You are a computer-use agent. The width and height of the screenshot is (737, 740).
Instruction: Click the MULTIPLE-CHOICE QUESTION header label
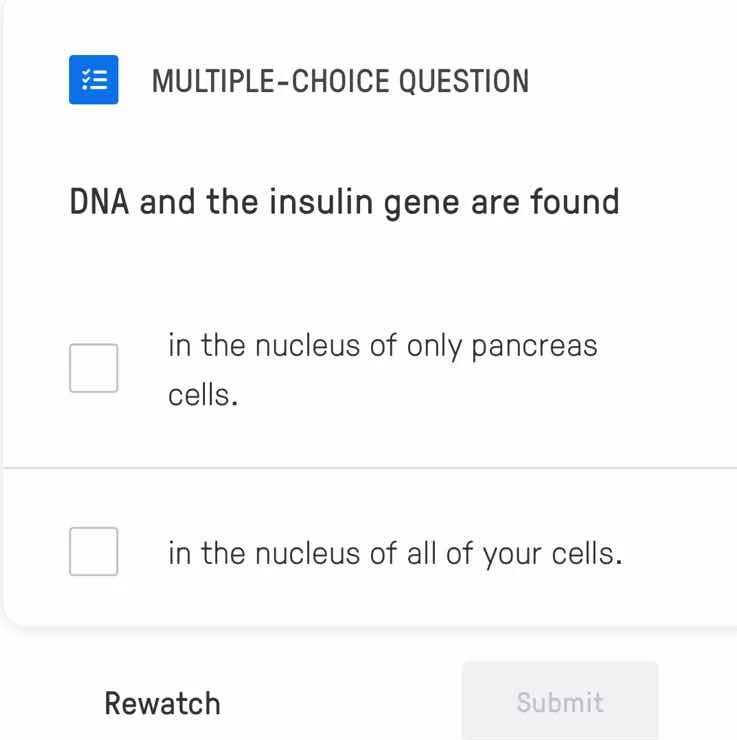coord(341,81)
